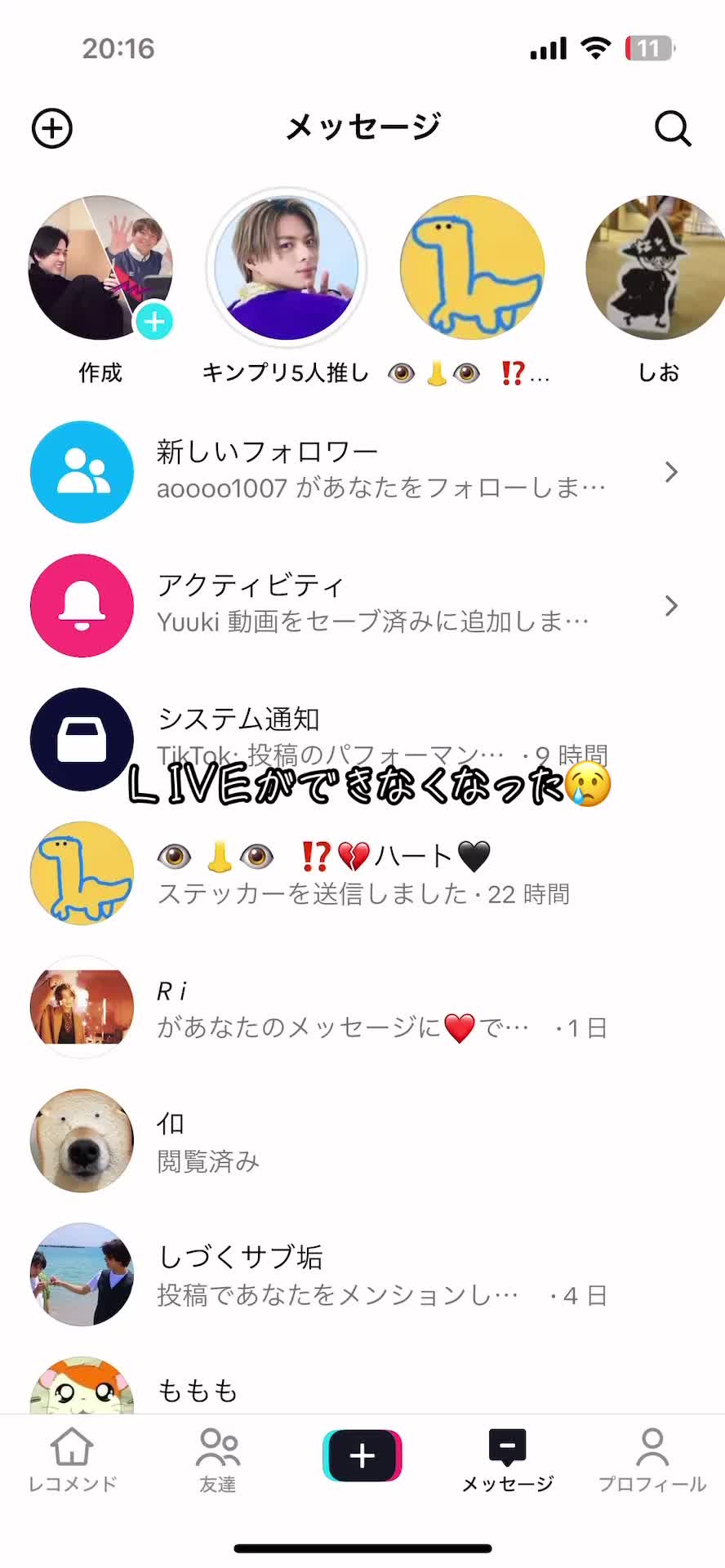Screen dimensions: 725x1568
Task: Create a story via 作成 avatar
Action: (x=100, y=268)
